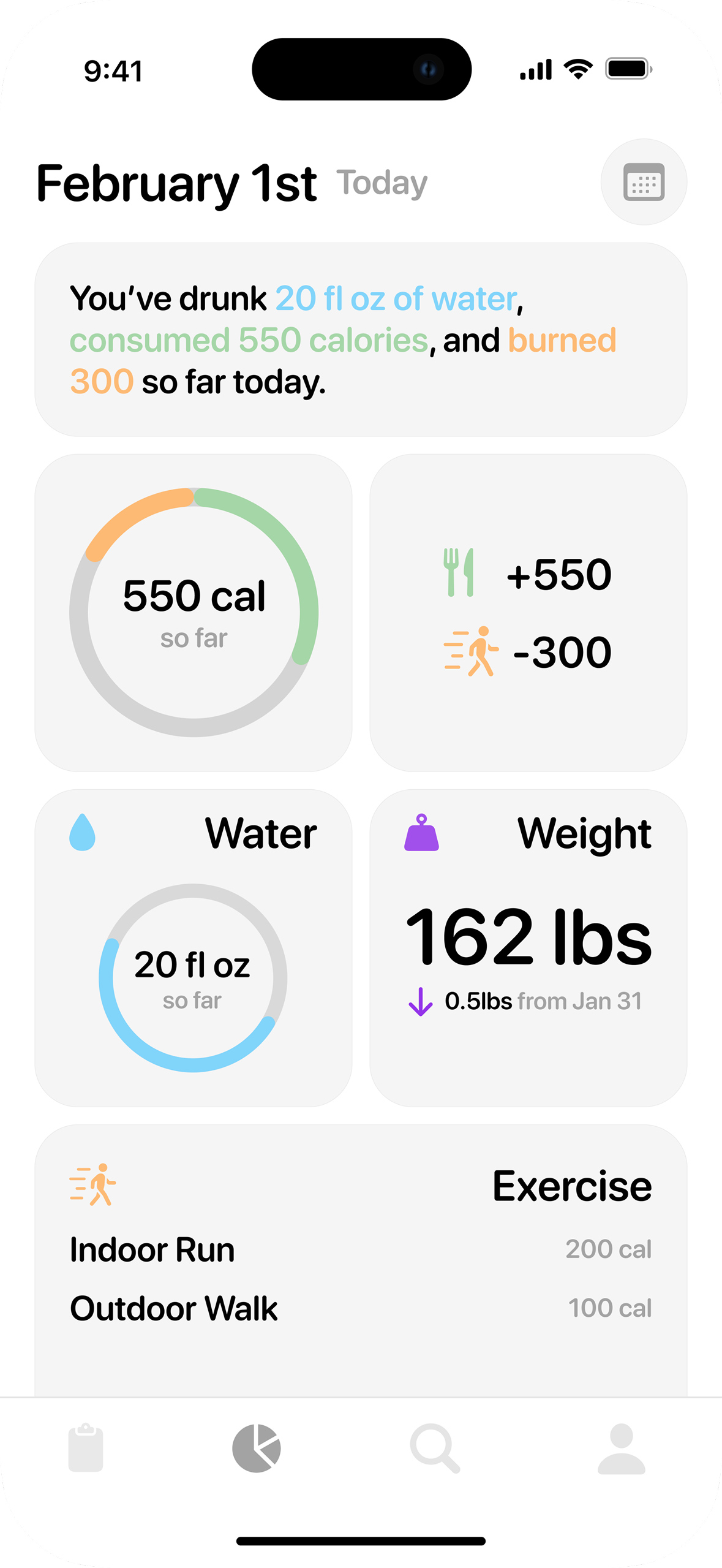Viewport: 722px width, 1568px height.
Task: Open the Weight card showing 162 lbs
Action: pos(528,947)
